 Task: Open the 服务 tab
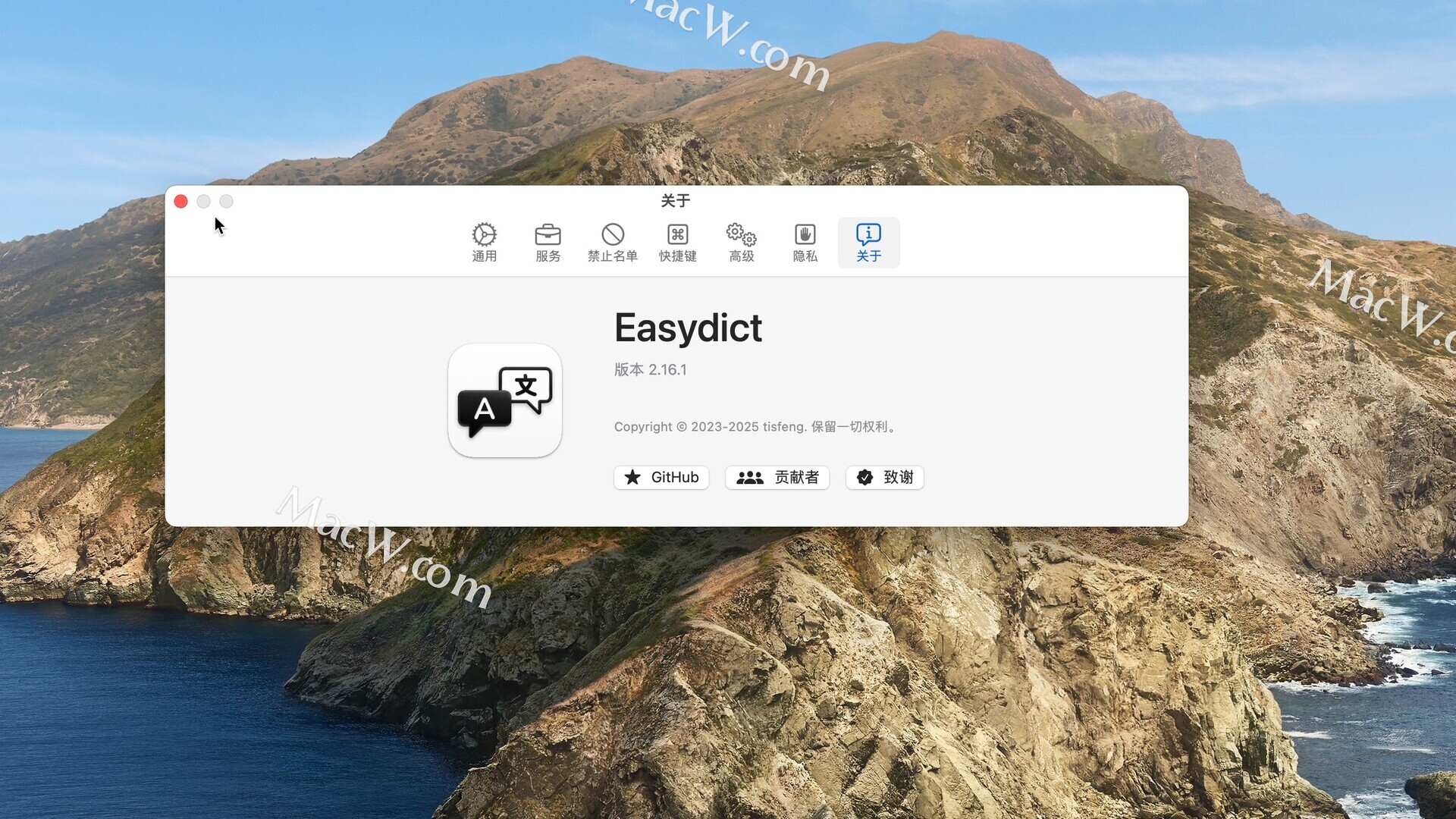(548, 243)
